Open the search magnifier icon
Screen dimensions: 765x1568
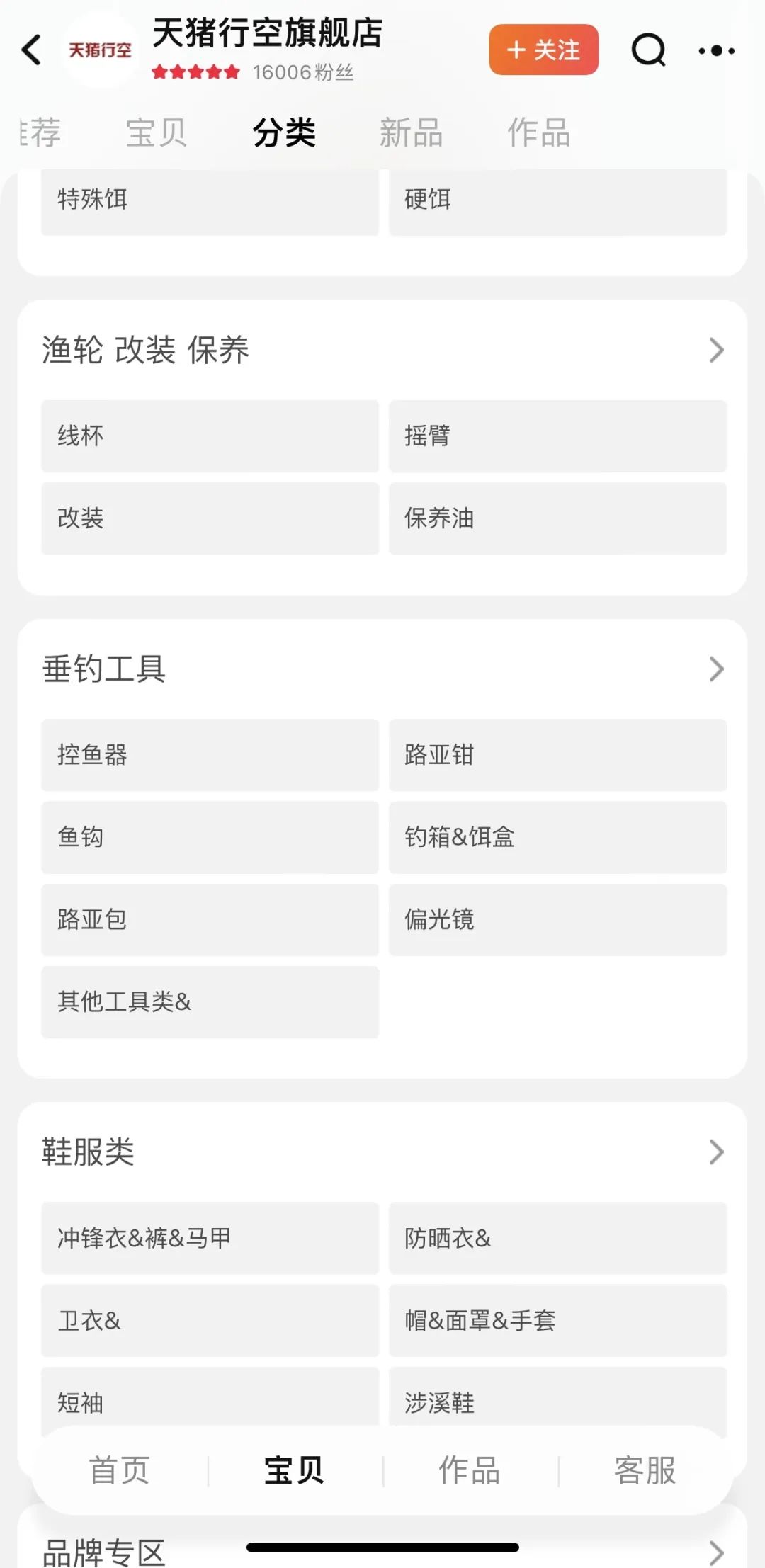[648, 50]
